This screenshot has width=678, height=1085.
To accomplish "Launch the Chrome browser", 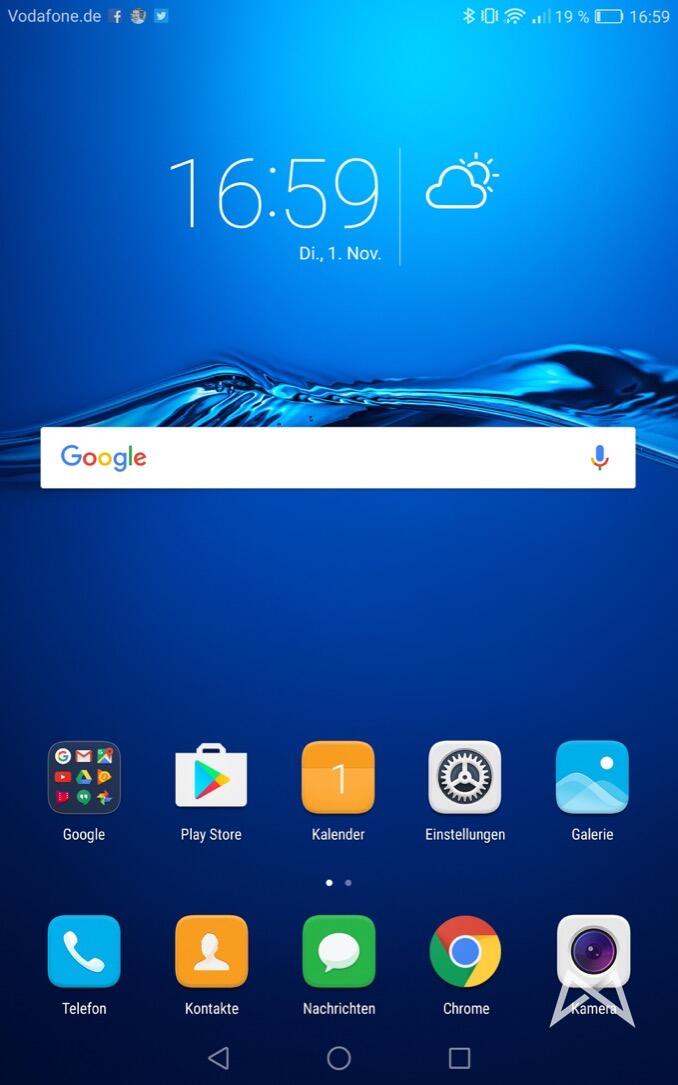I will [x=465, y=951].
